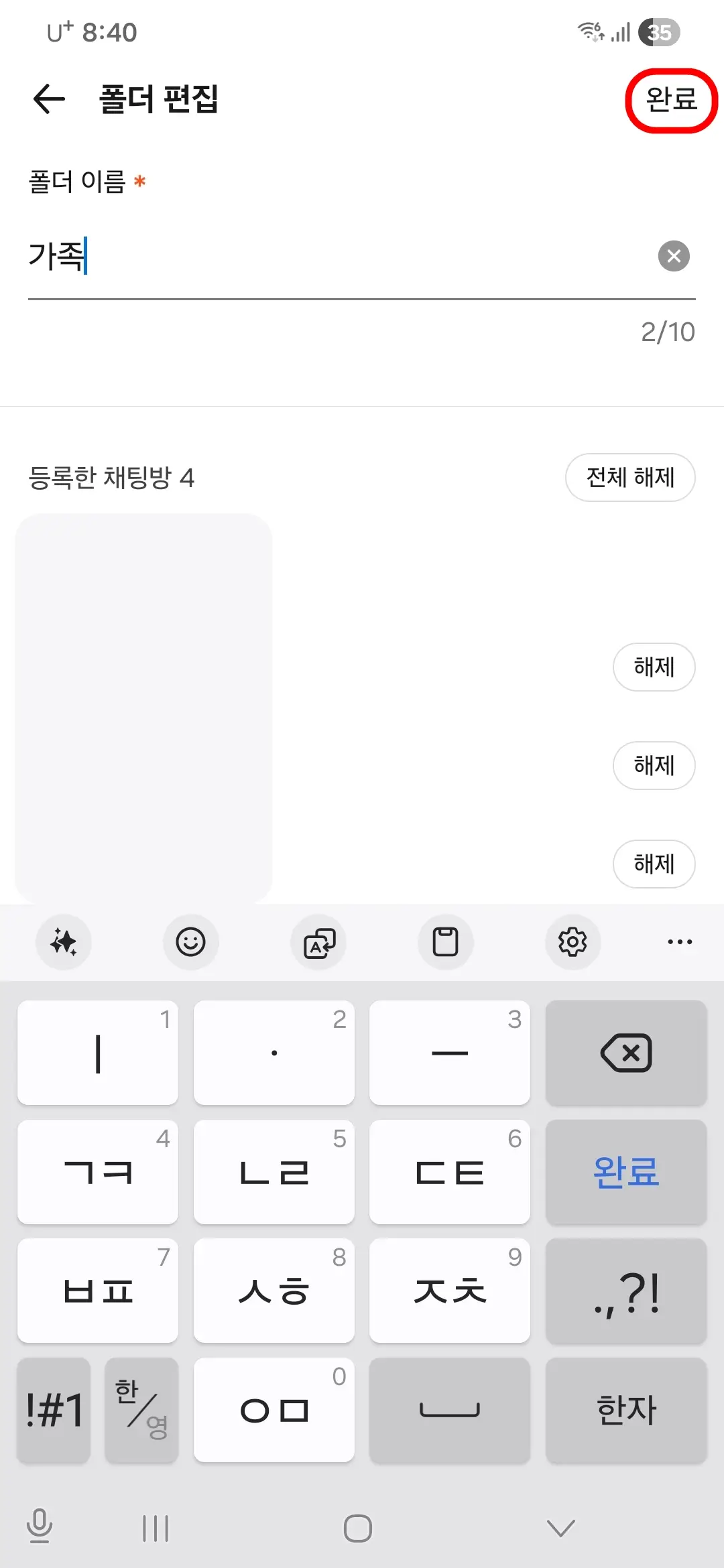Open keyboard settings via gear icon

pyautogui.click(x=572, y=942)
